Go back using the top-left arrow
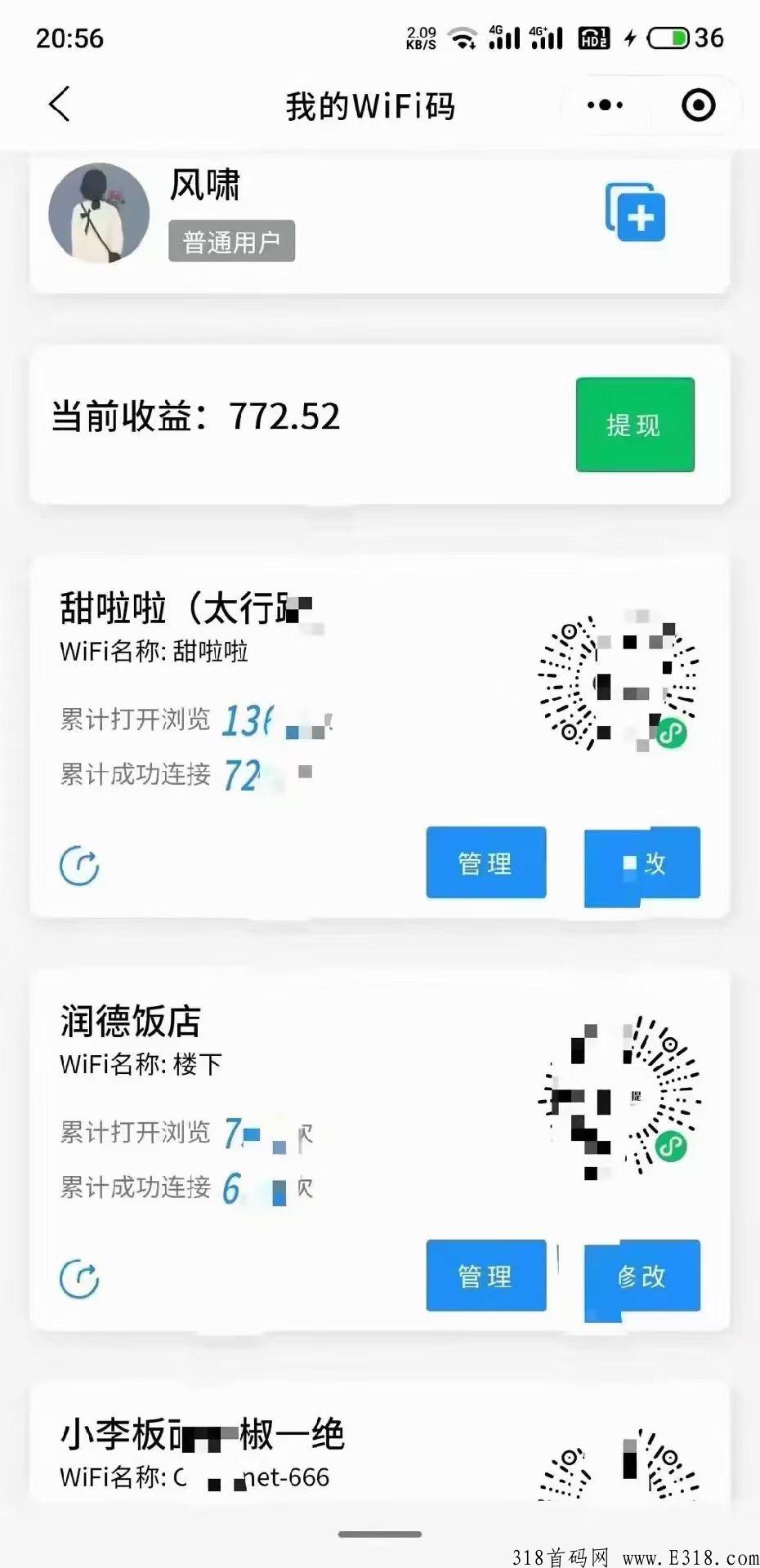Screen dimensions: 760x1568 coord(60,105)
